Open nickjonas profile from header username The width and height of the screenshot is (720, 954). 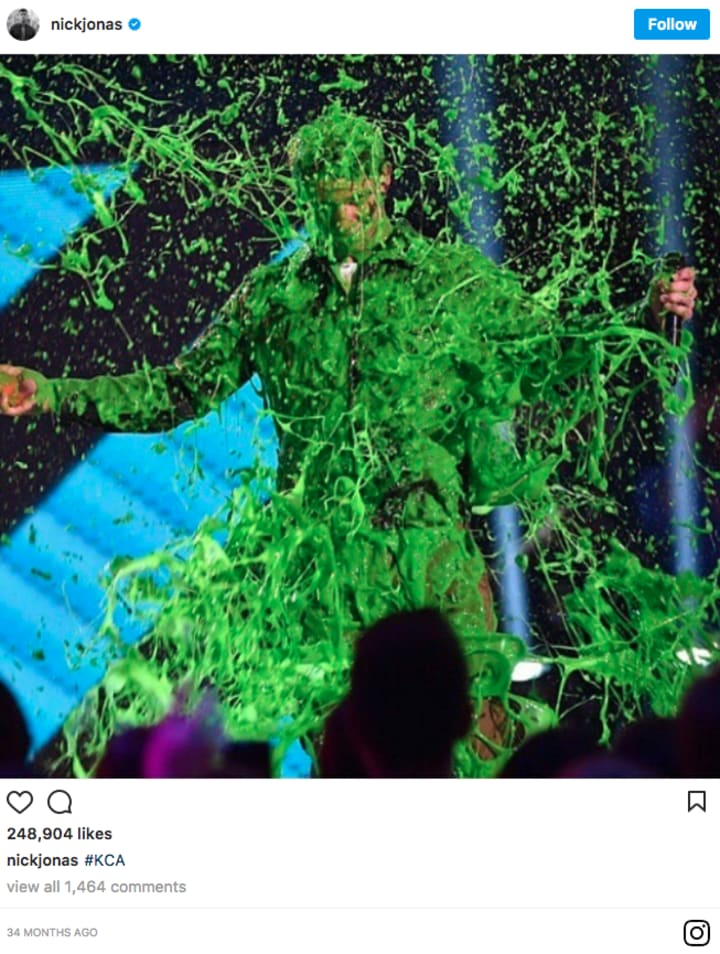click(x=86, y=24)
